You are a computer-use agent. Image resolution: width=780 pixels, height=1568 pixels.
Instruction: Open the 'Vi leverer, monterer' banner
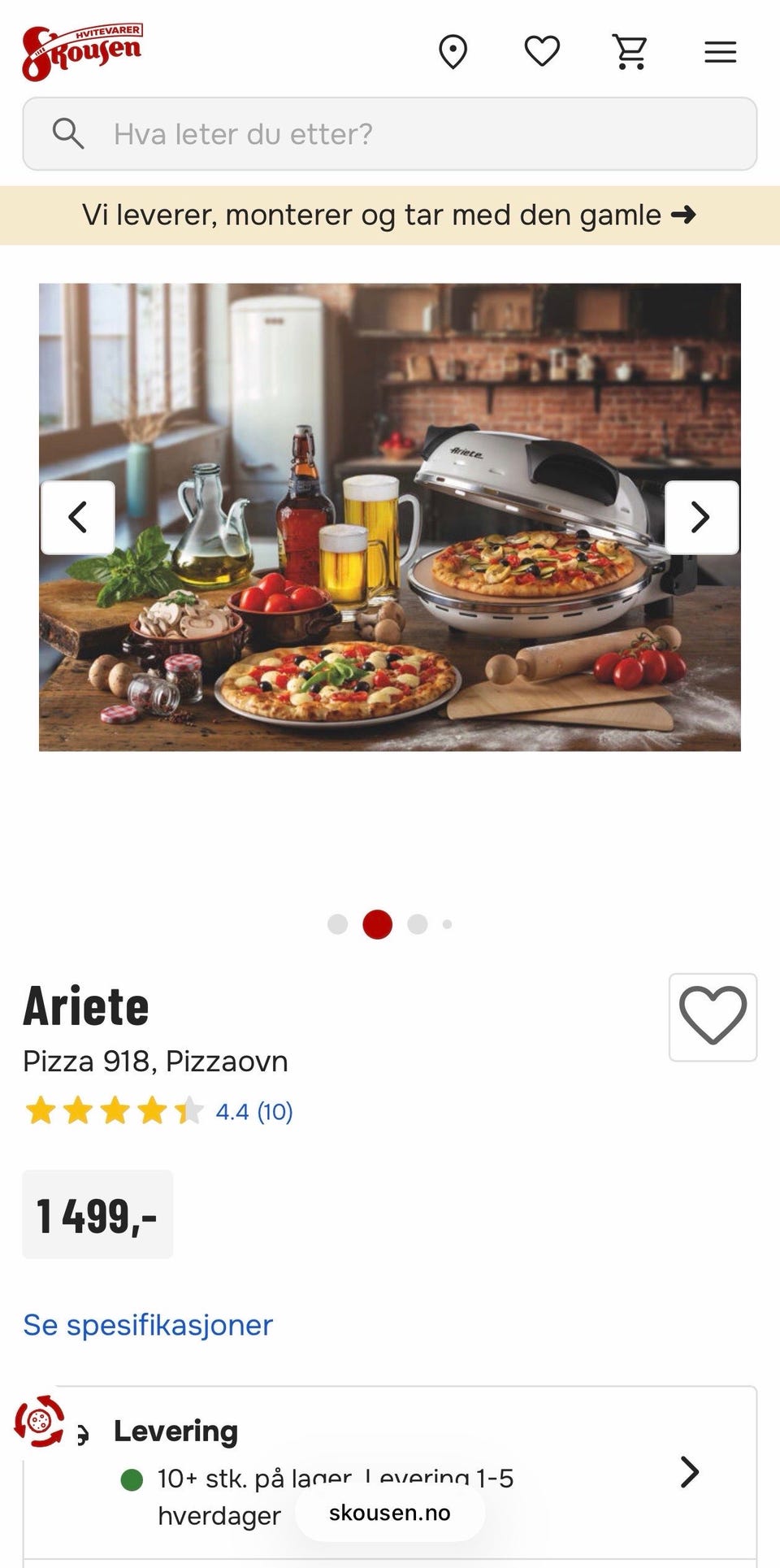(x=390, y=215)
